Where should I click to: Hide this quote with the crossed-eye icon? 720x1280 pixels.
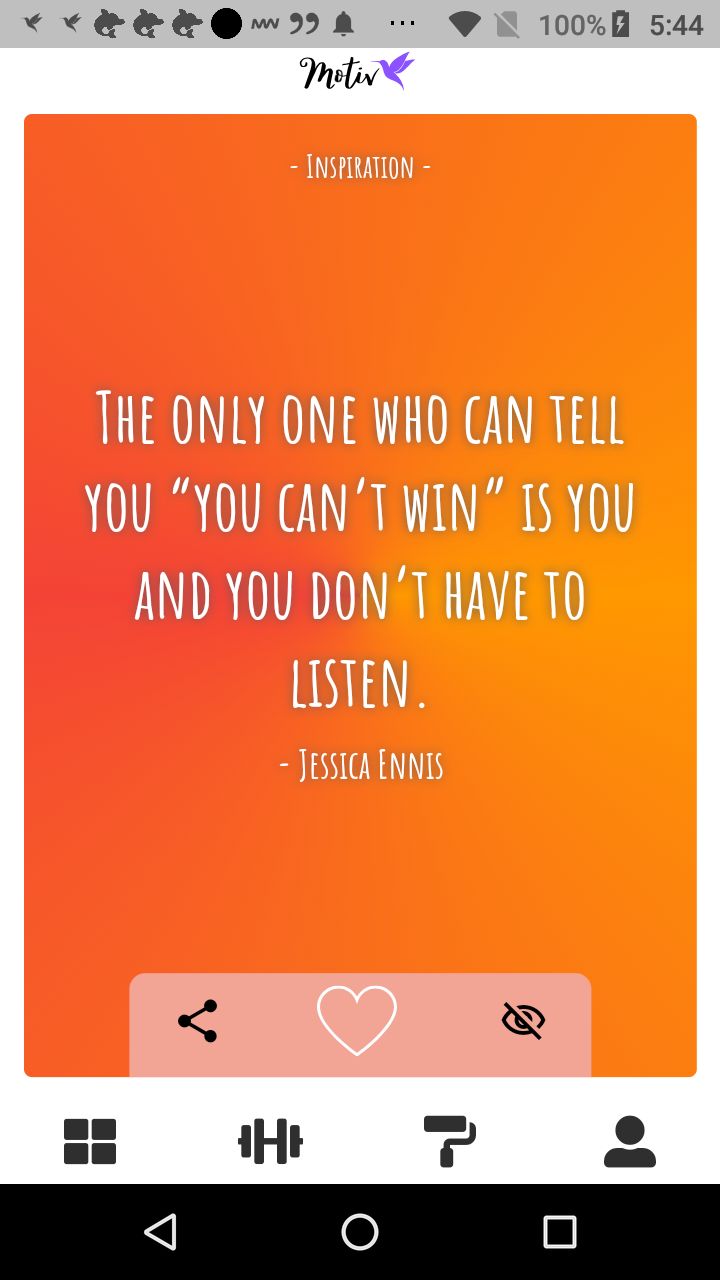(523, 1021)
